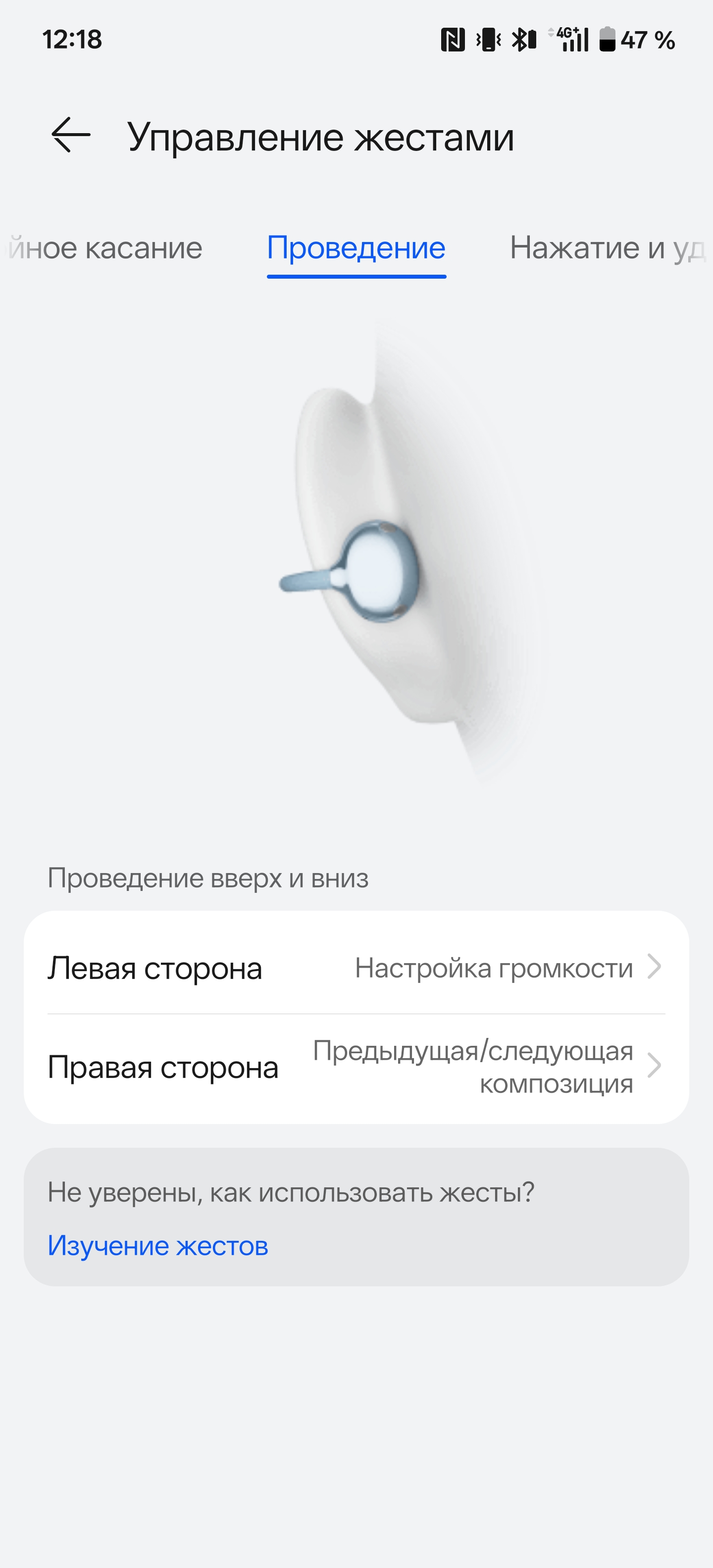Viewport: 713px width, 1568px height.
Task: Go back from gesture control screen
Action: pyautogui.click(x=71, y=135)
